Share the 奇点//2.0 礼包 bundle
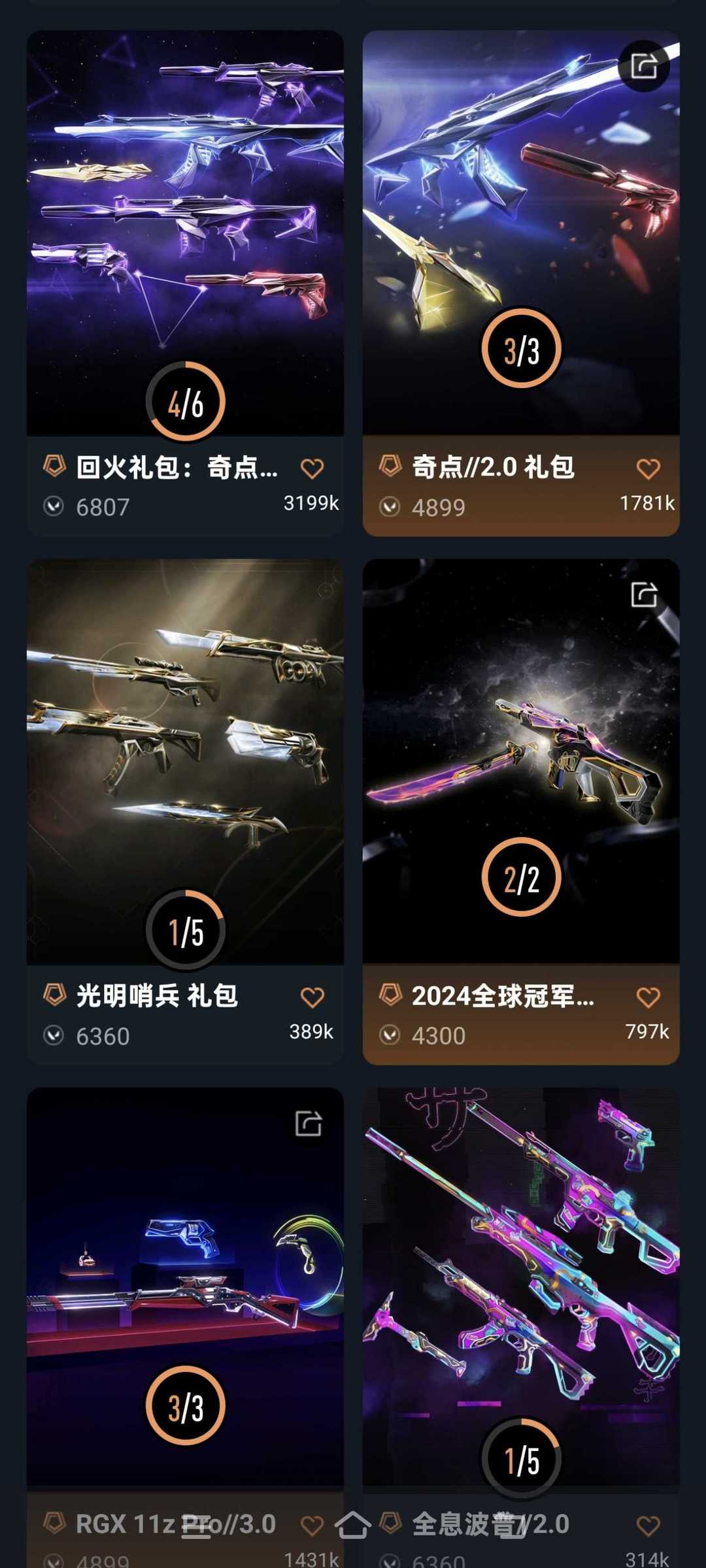706x1568 pixels. [x=644, y=66]
